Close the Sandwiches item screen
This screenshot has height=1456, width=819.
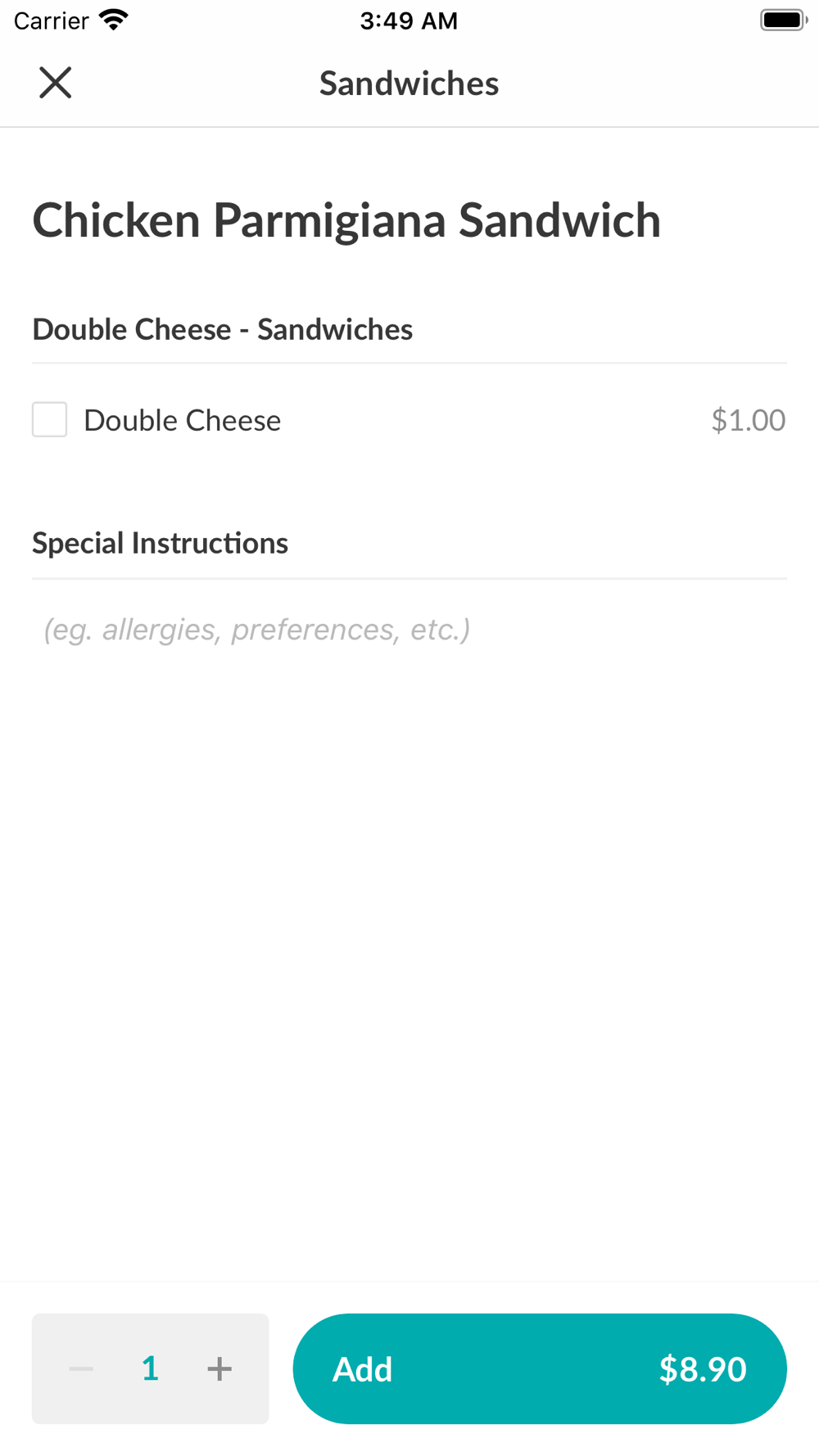[56, 83]
